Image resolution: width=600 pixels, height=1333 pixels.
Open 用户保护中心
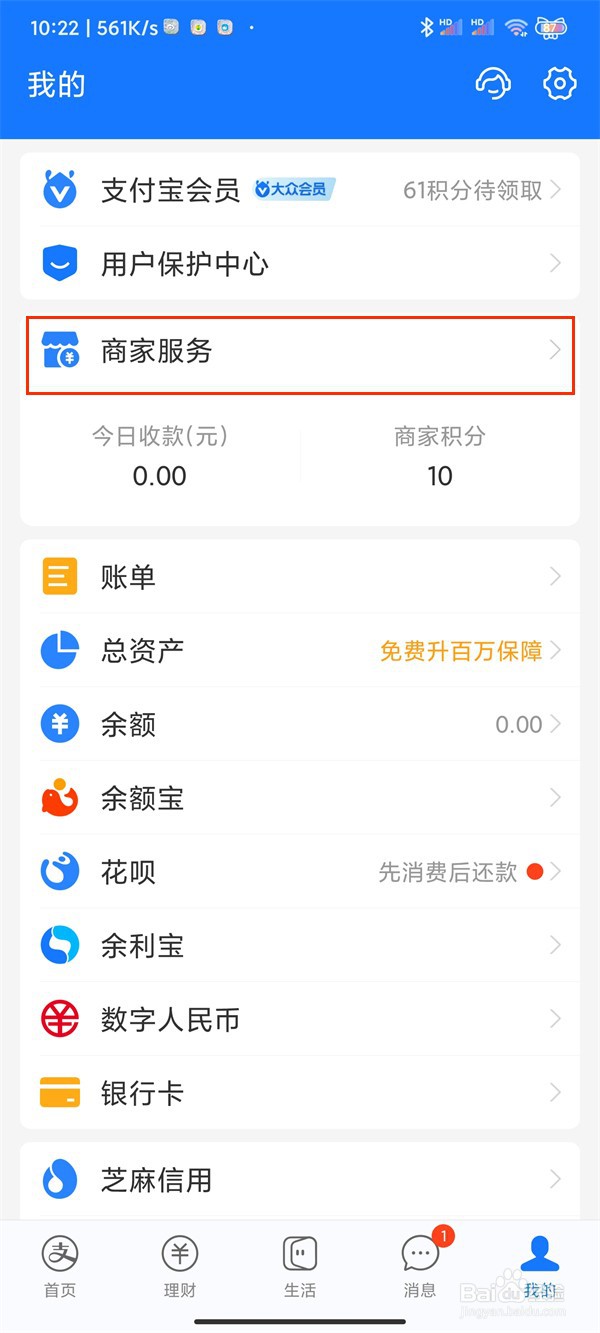300,264
